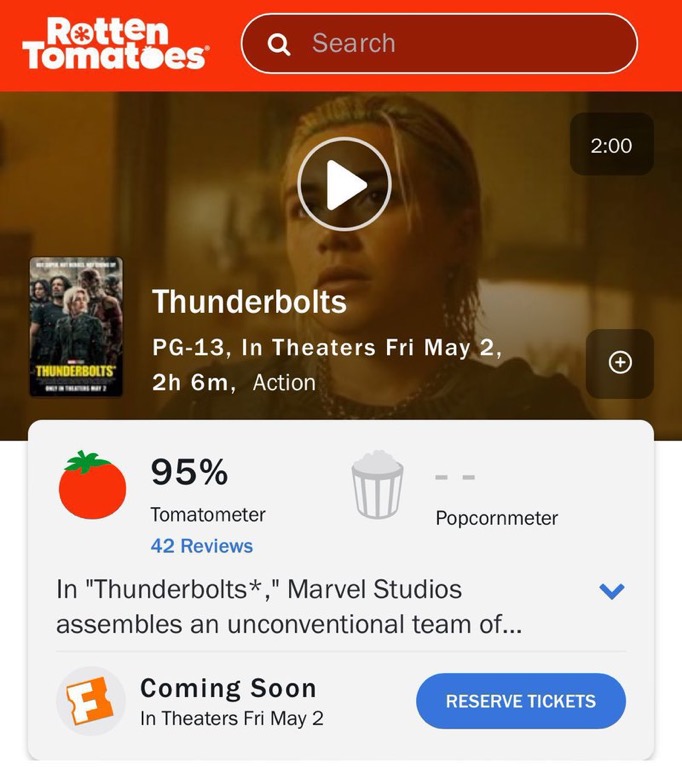Open the Thunderbolts poster thumbnail
The image size is (682, 767).
pos(76,326)
